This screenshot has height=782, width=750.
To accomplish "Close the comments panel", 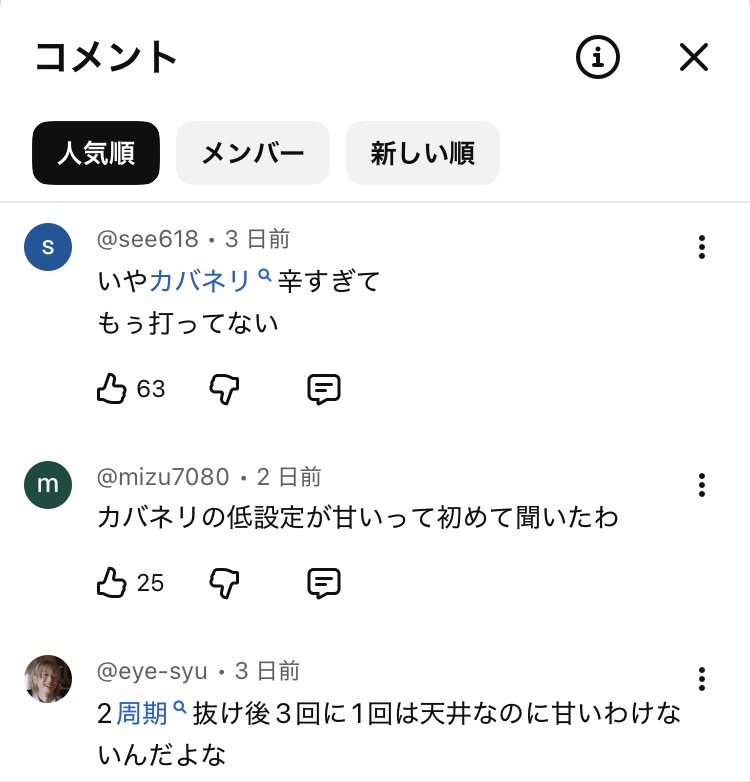I will (x=693, y=58).
